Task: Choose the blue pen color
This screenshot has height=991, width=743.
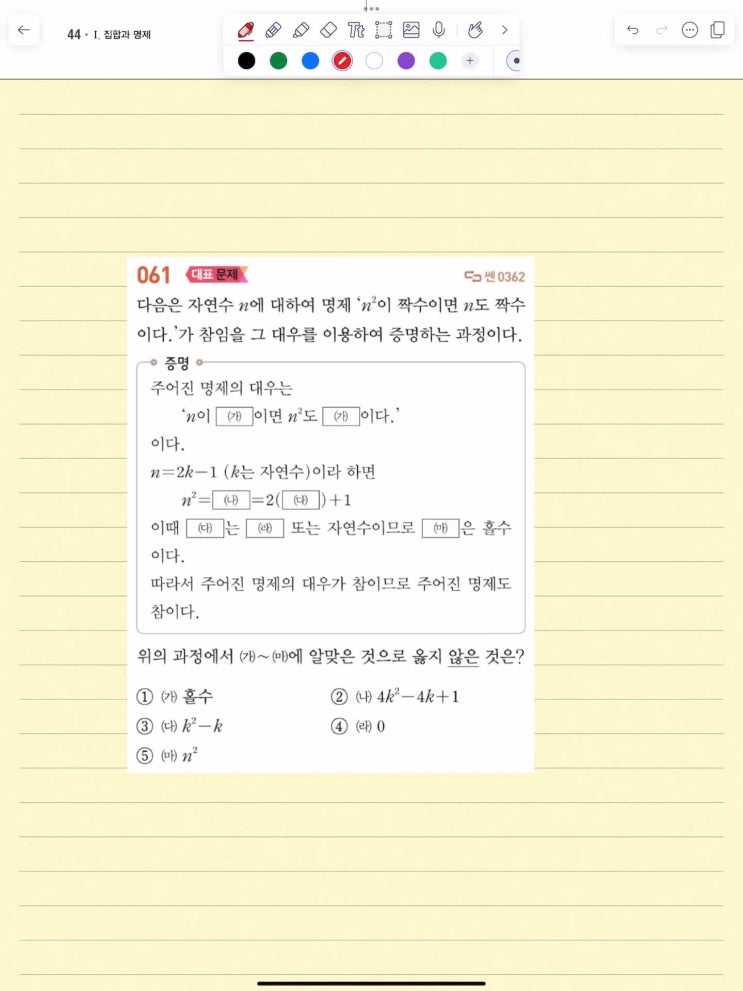Action: click(310, 61)
